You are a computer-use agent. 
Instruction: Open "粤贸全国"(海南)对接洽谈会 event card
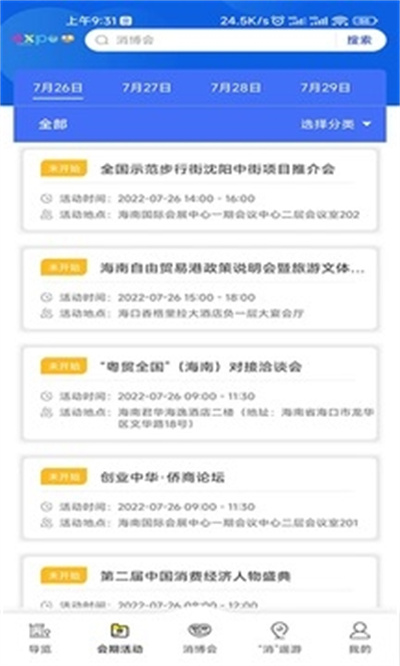pos(200,393)
